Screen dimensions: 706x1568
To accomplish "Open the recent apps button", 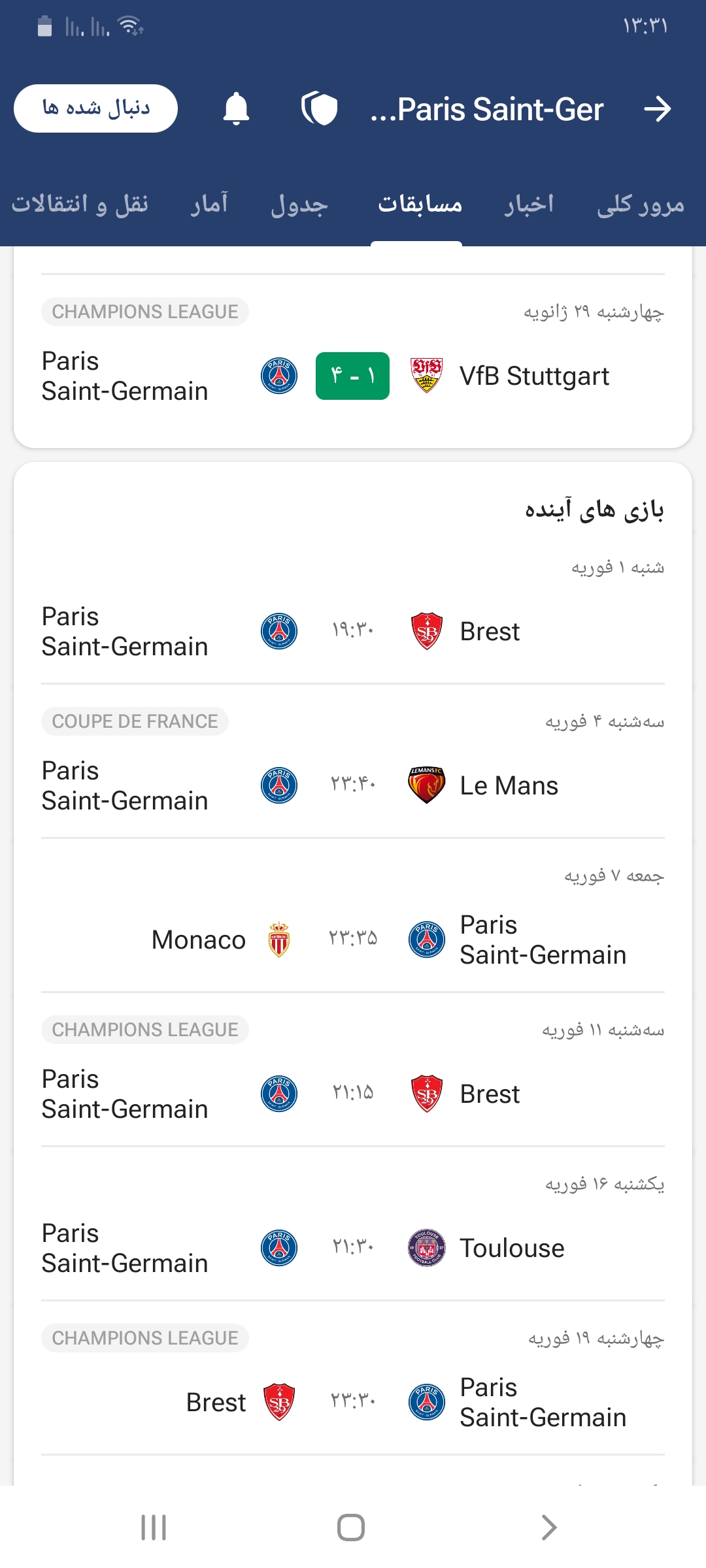I will 154,1527.
